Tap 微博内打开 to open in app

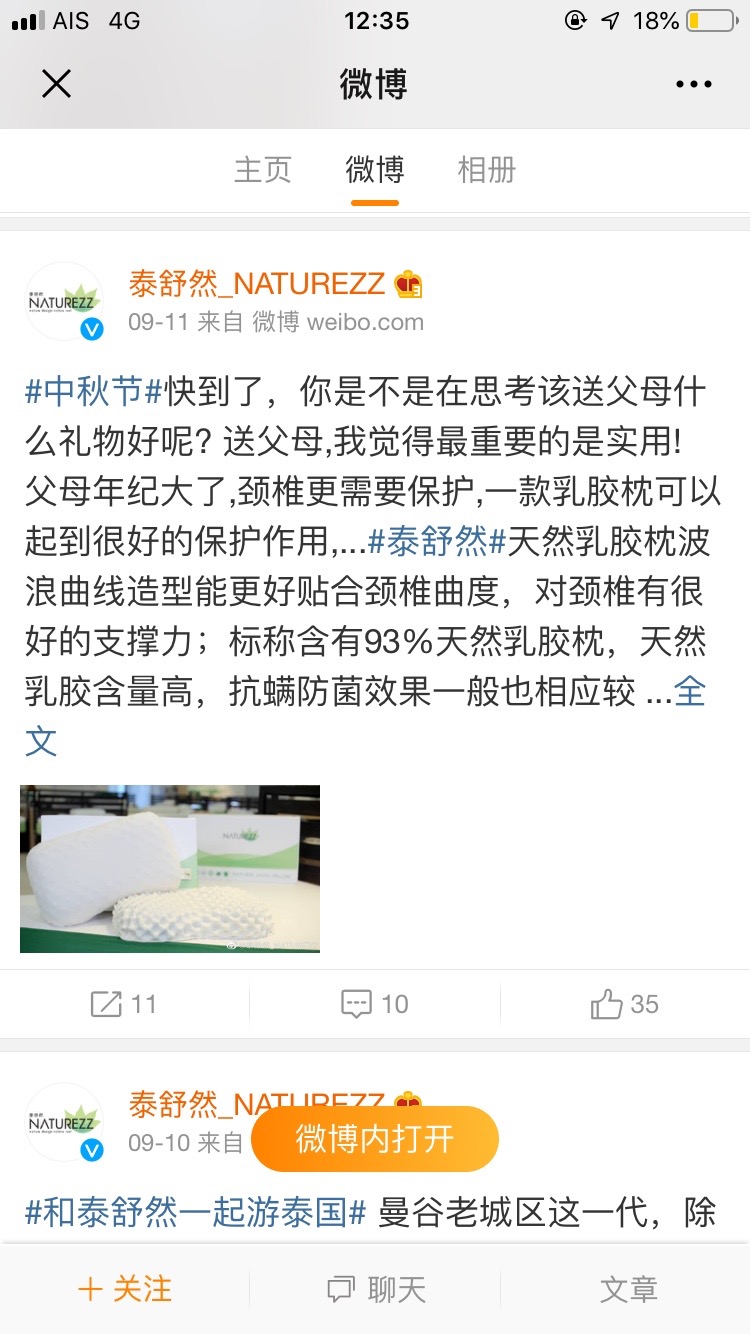pos(375,1139)
